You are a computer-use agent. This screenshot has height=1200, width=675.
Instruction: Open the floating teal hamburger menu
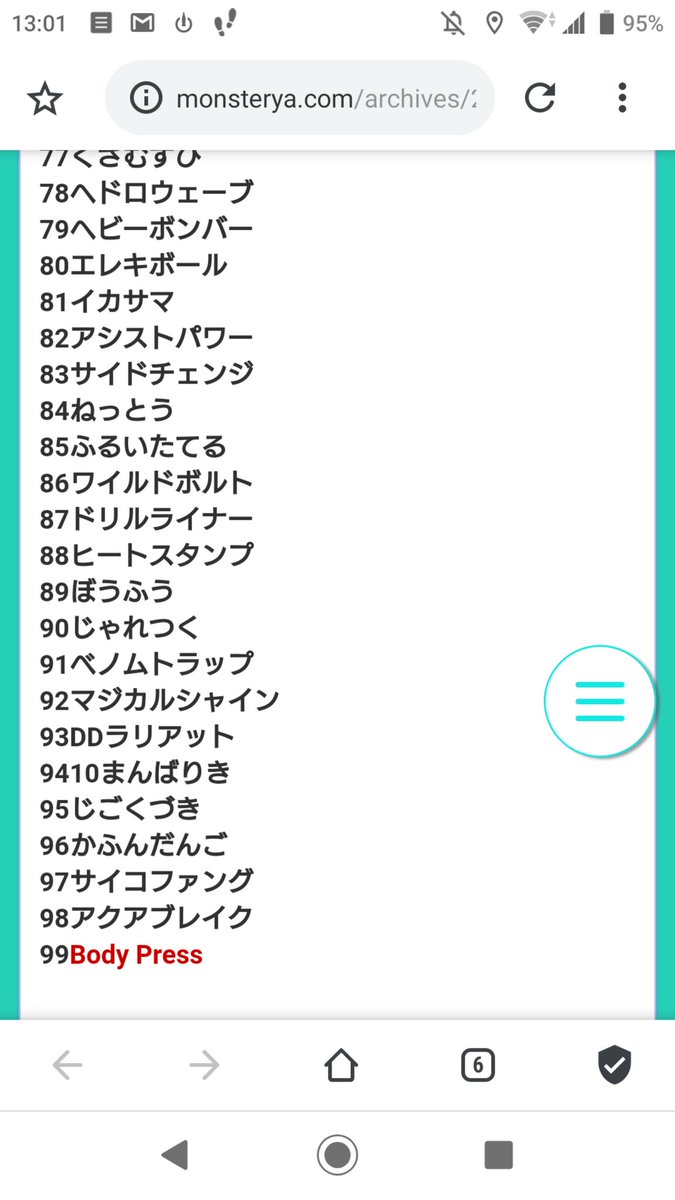[x=600, y=702]
